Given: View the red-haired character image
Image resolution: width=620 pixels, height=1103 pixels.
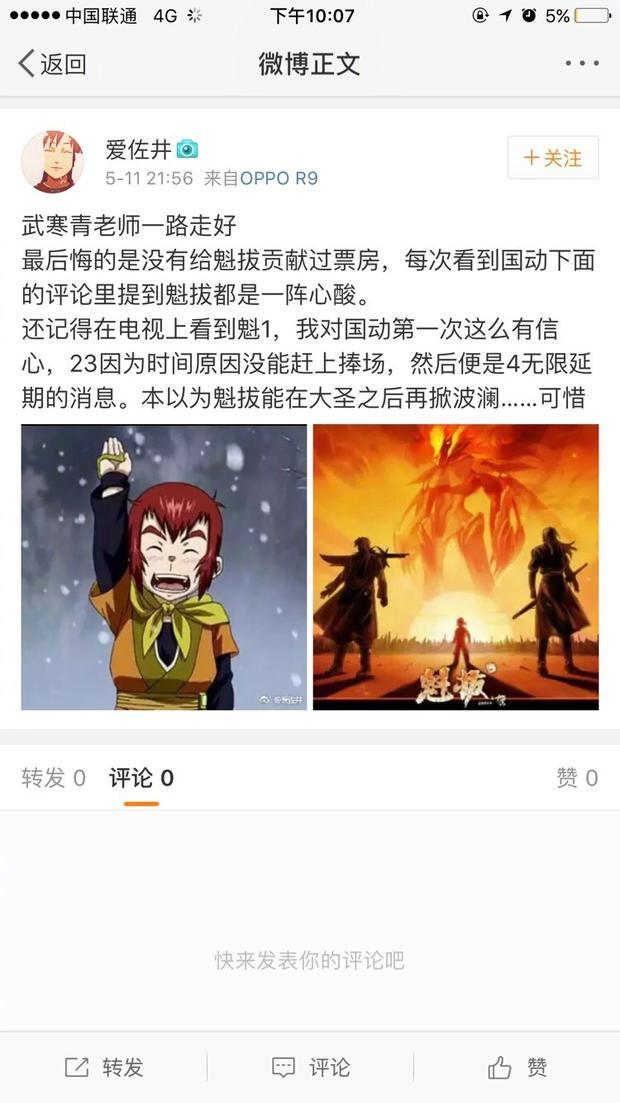Looking at the screenshot, I should 164,567.
